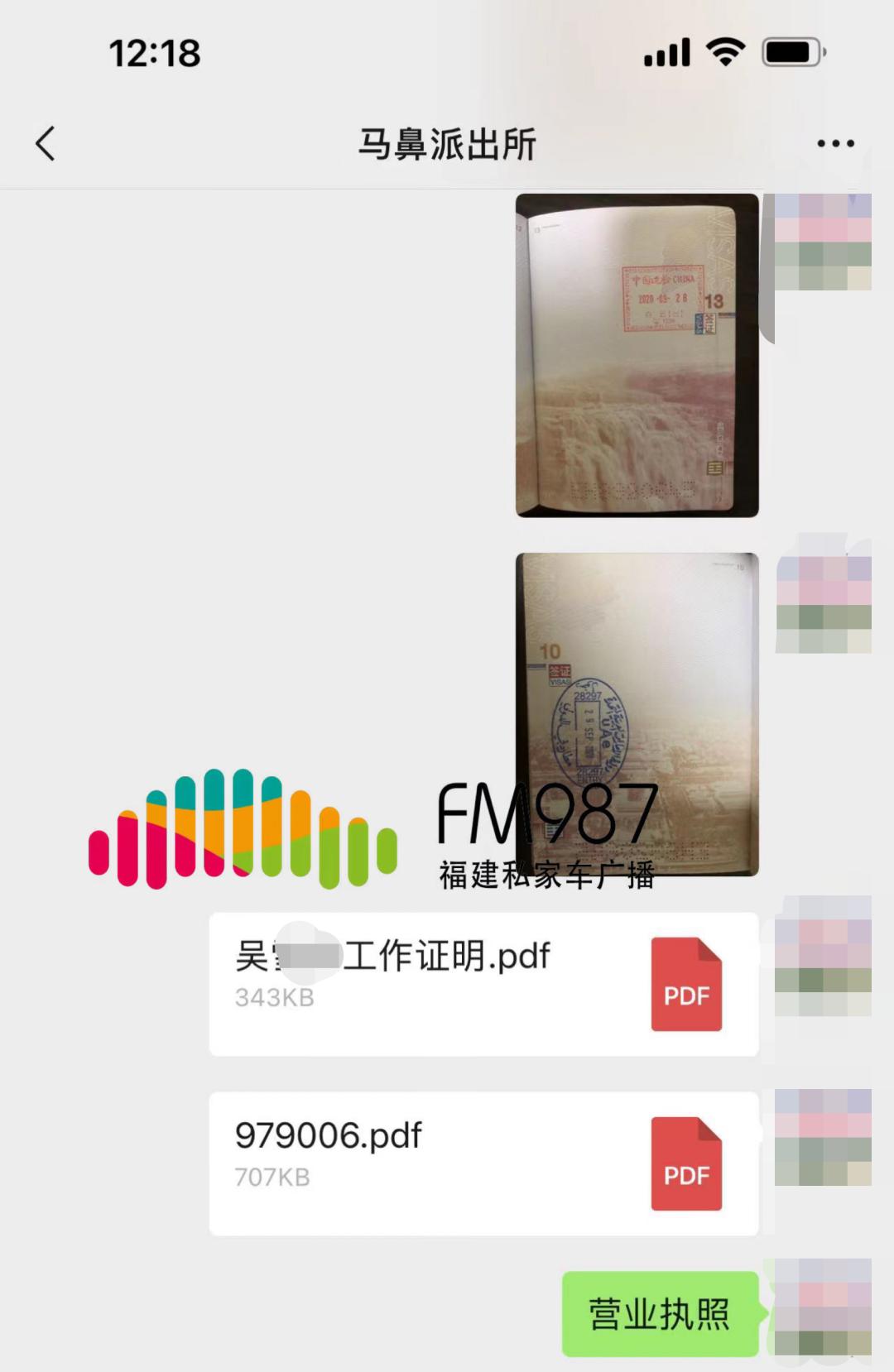View the passport photo showing page 13
The height and width of the screenshot is (1372, 894).
(x=637, y=355)
